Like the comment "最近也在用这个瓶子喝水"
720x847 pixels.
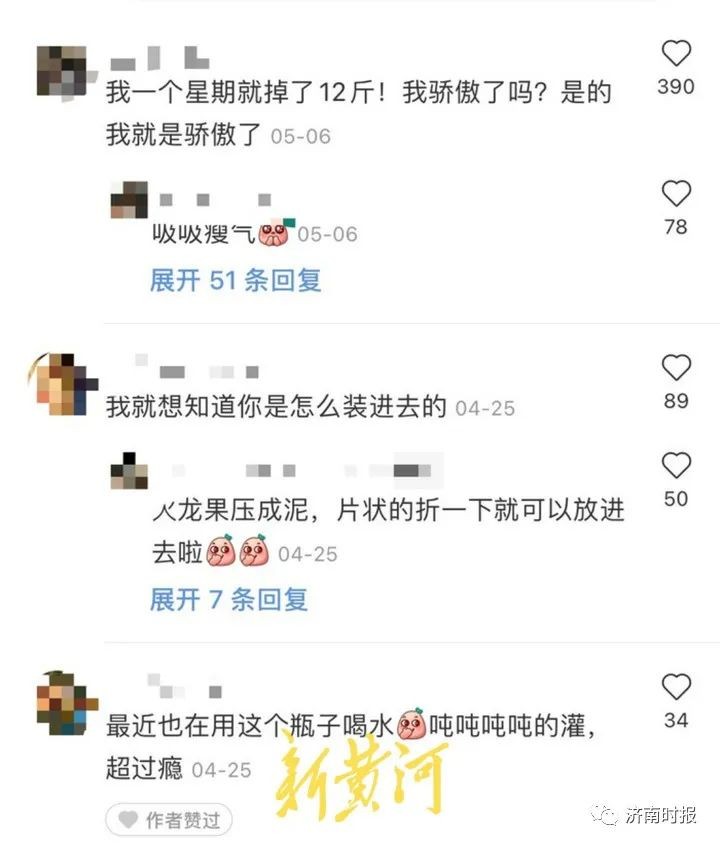point(677,687)
